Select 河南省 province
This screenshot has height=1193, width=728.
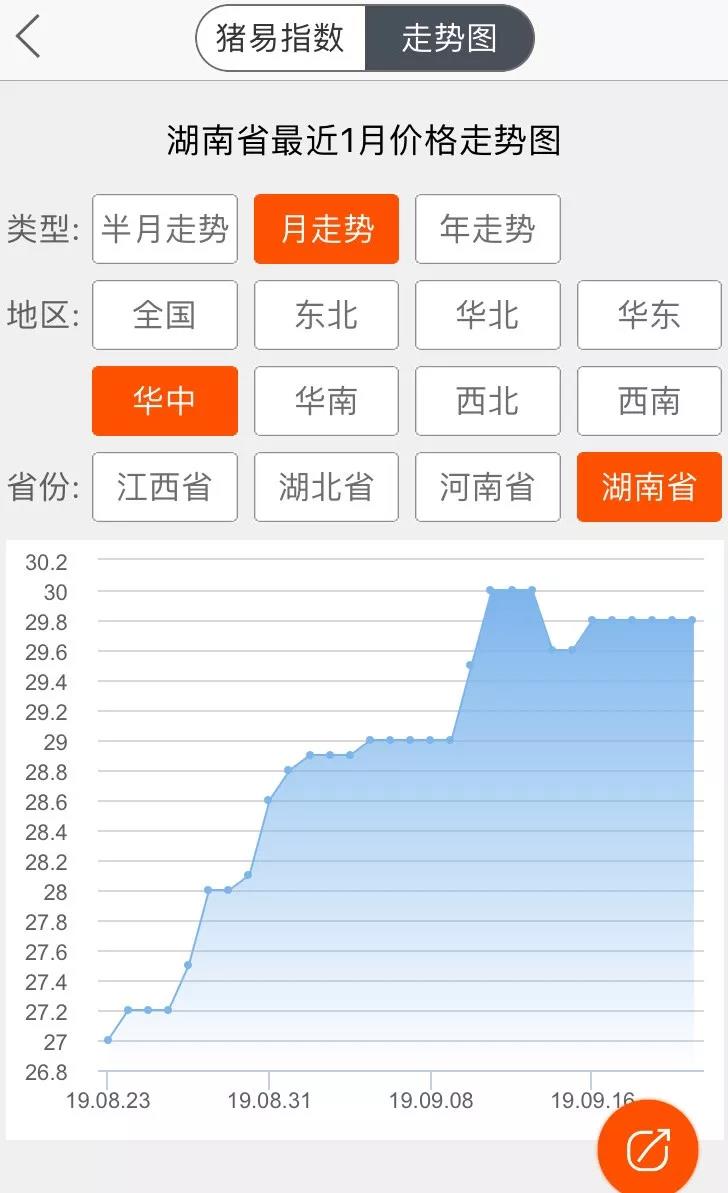[x=488, y=487]
